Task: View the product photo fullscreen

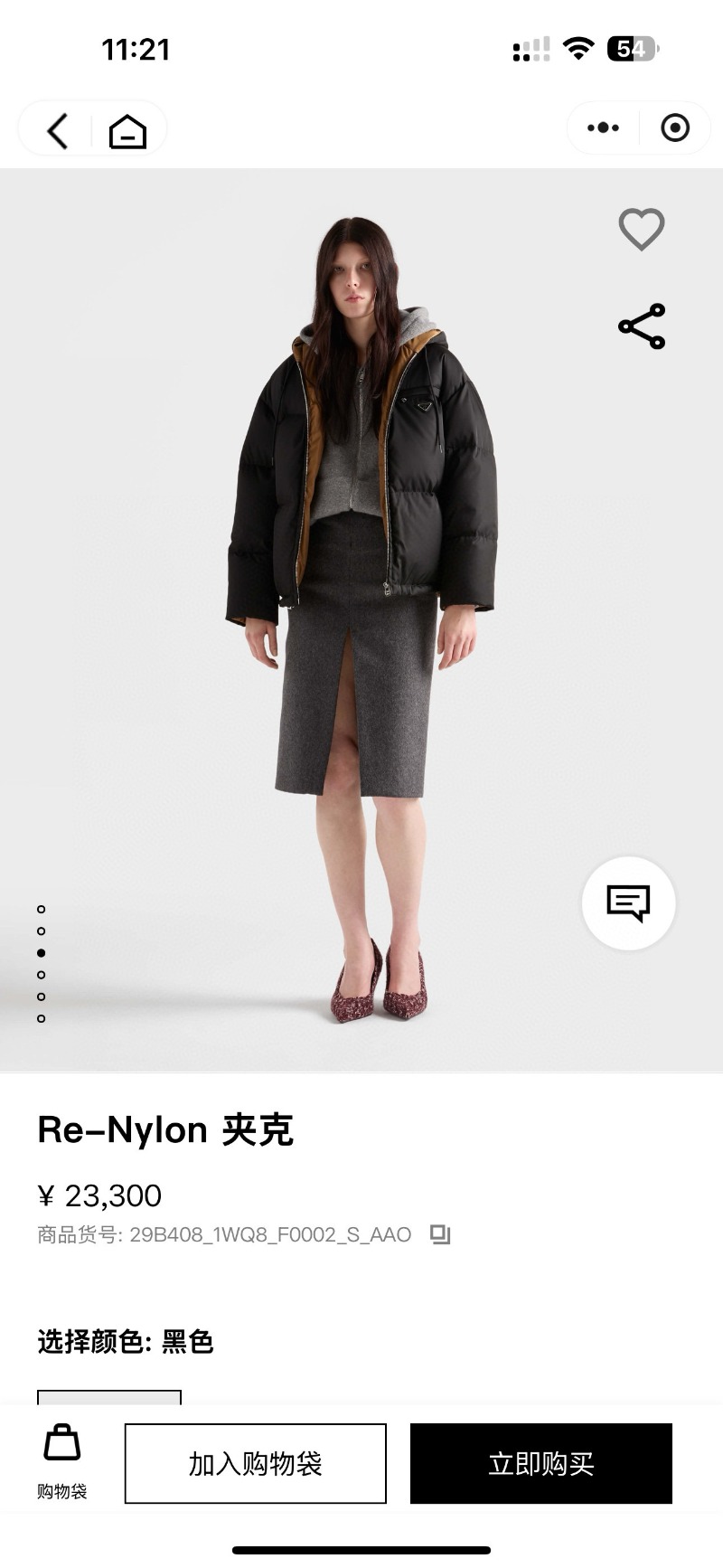Action: tap(361, 615)
